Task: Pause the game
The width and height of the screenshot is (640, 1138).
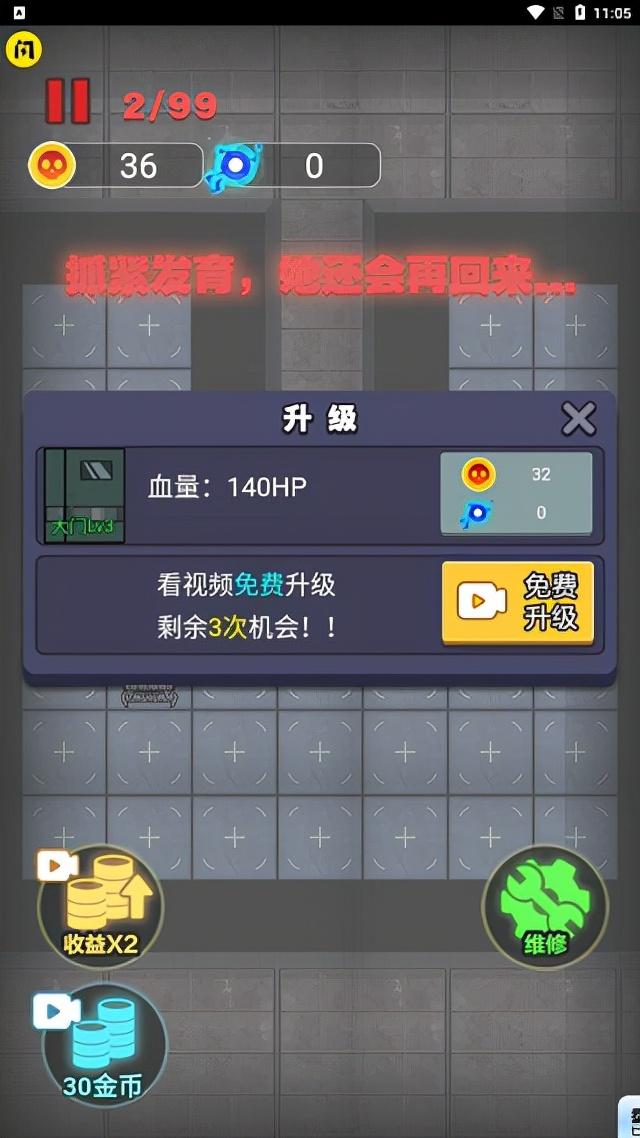Action: coord(68,102)
